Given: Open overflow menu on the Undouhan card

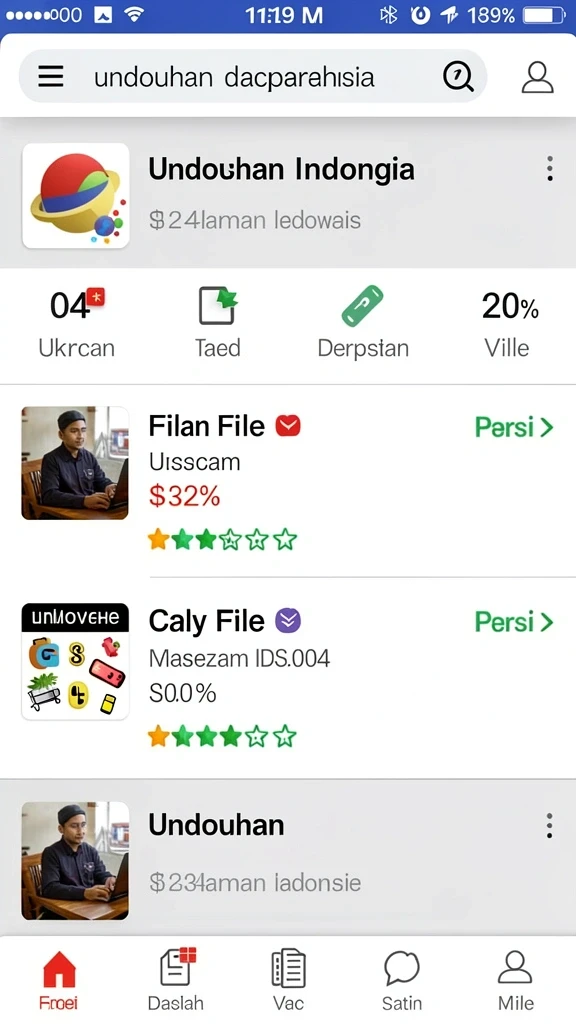Looking at the screenshot, I should click(x=550, y=825).
